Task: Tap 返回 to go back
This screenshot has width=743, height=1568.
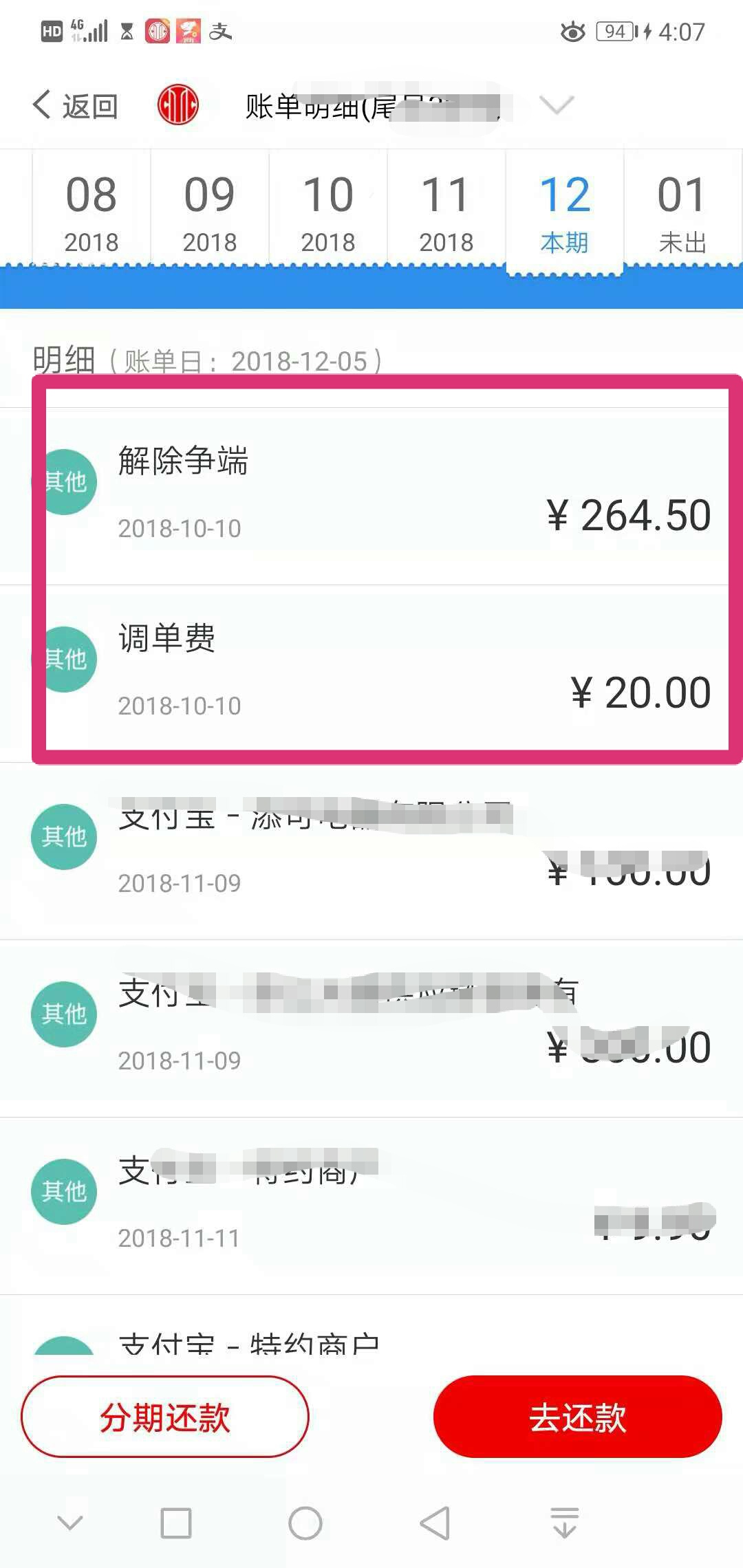Action: coord(76,105)
